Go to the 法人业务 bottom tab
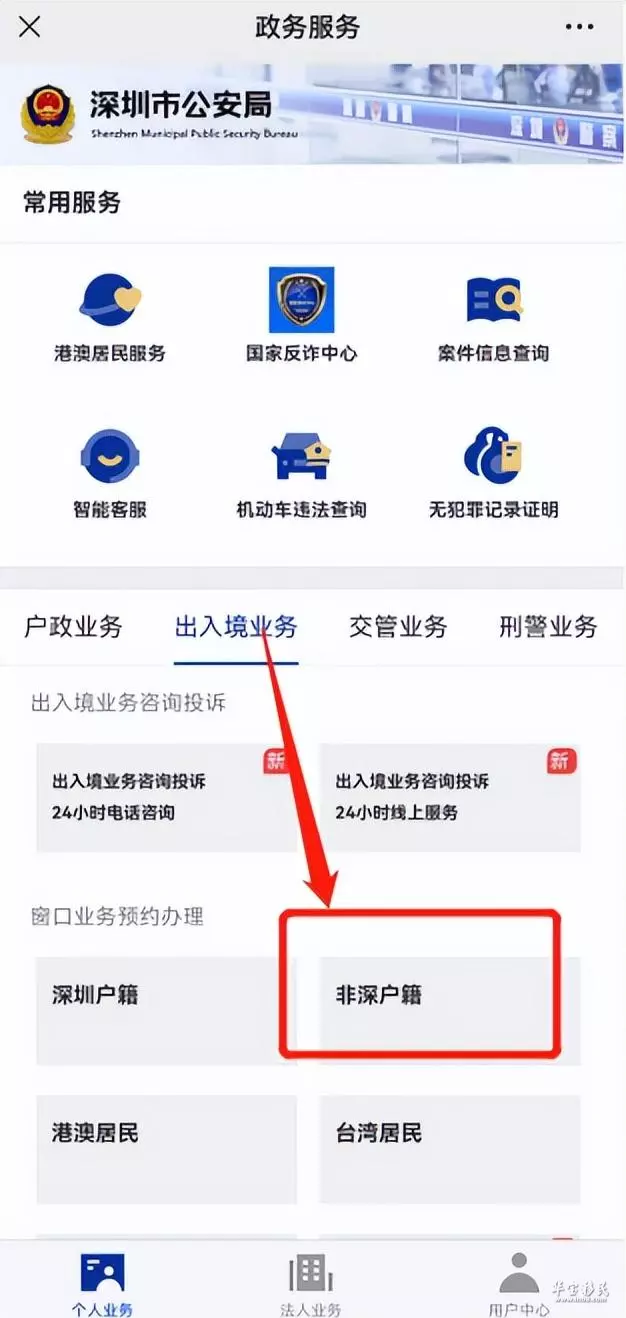The width and height of the screenshot is (626, 1318). [311, 1285]
